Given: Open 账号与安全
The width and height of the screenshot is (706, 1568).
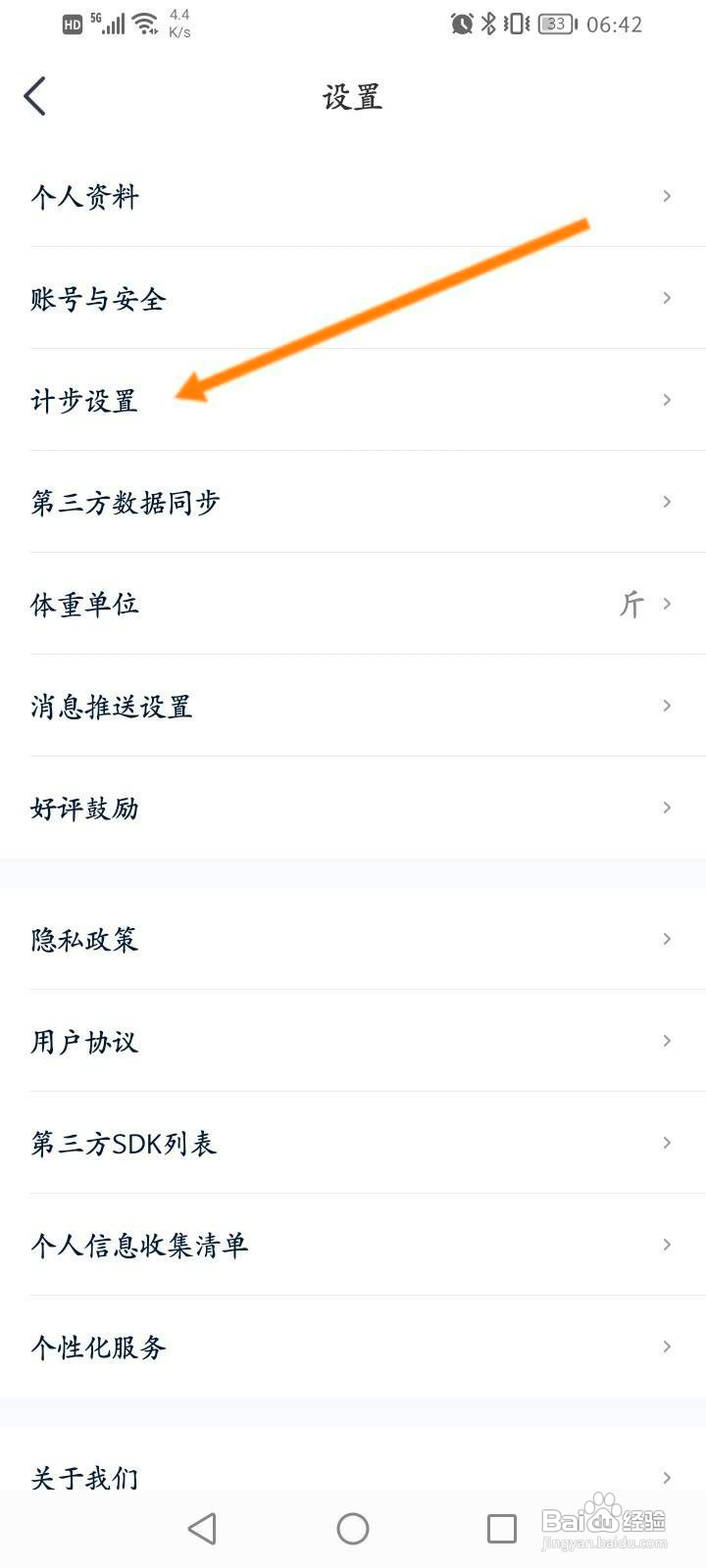Looking at the screenshot, I should (353, 298).
